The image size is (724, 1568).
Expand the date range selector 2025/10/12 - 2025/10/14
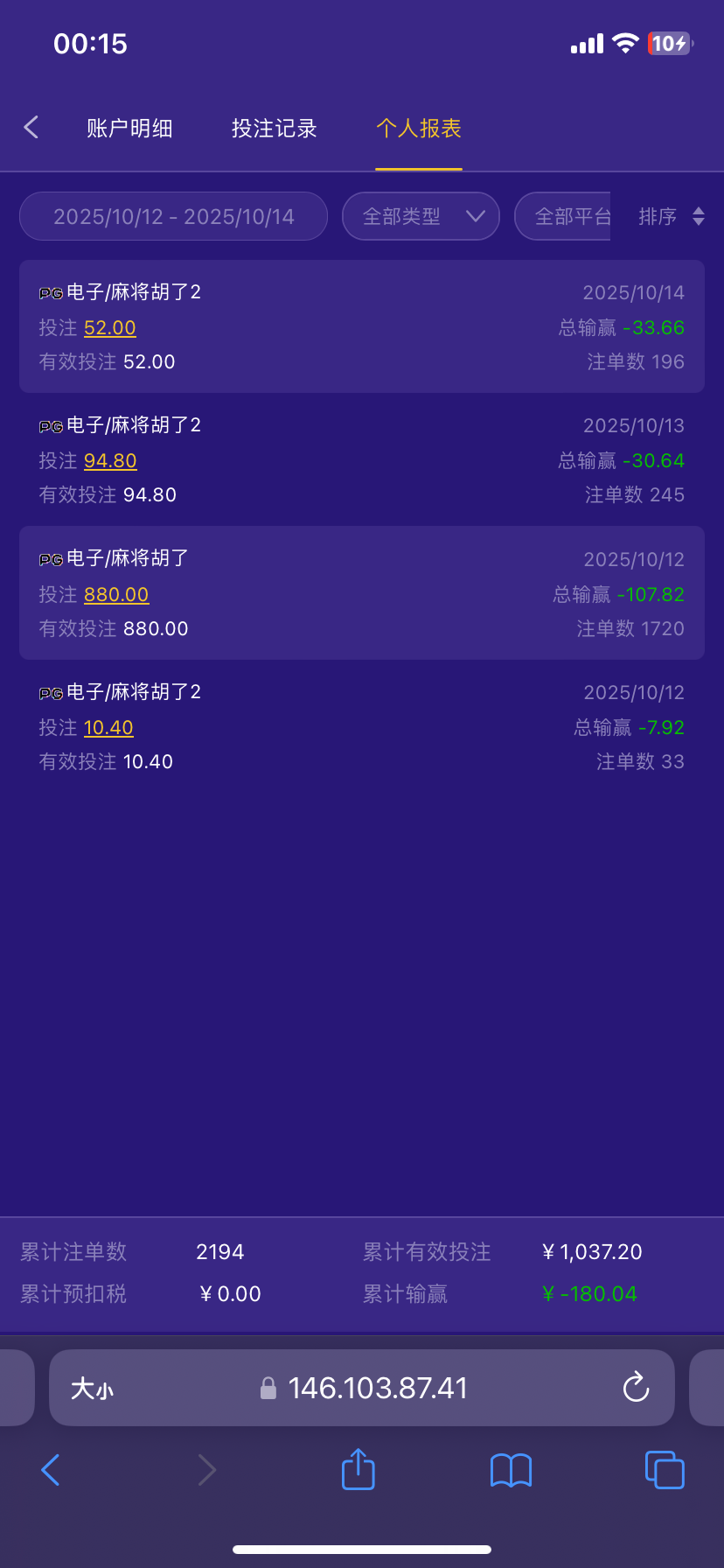pyautogui.click(x=173, y=216)
